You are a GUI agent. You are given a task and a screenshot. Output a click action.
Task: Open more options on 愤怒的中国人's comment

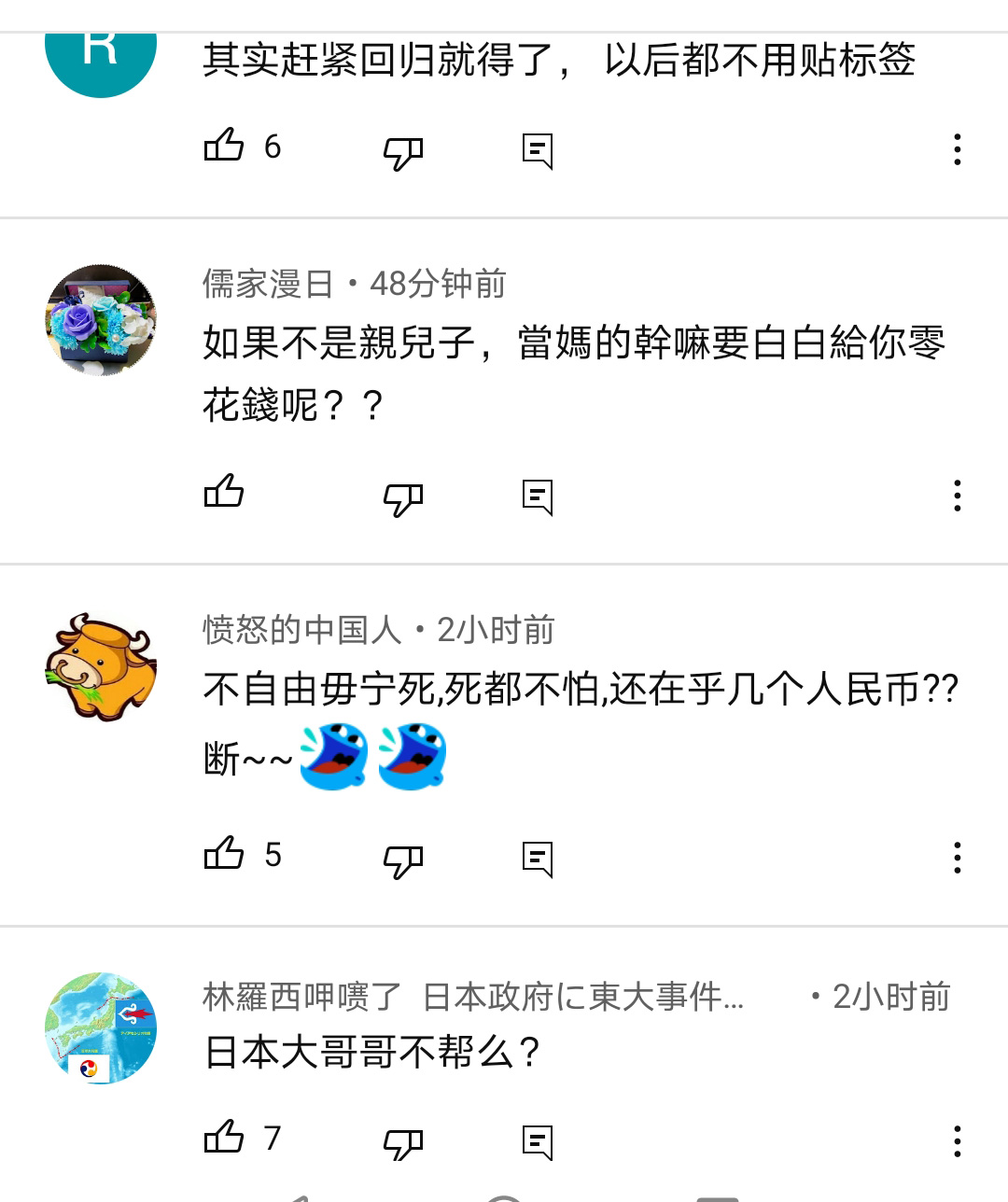pos(957,858)
